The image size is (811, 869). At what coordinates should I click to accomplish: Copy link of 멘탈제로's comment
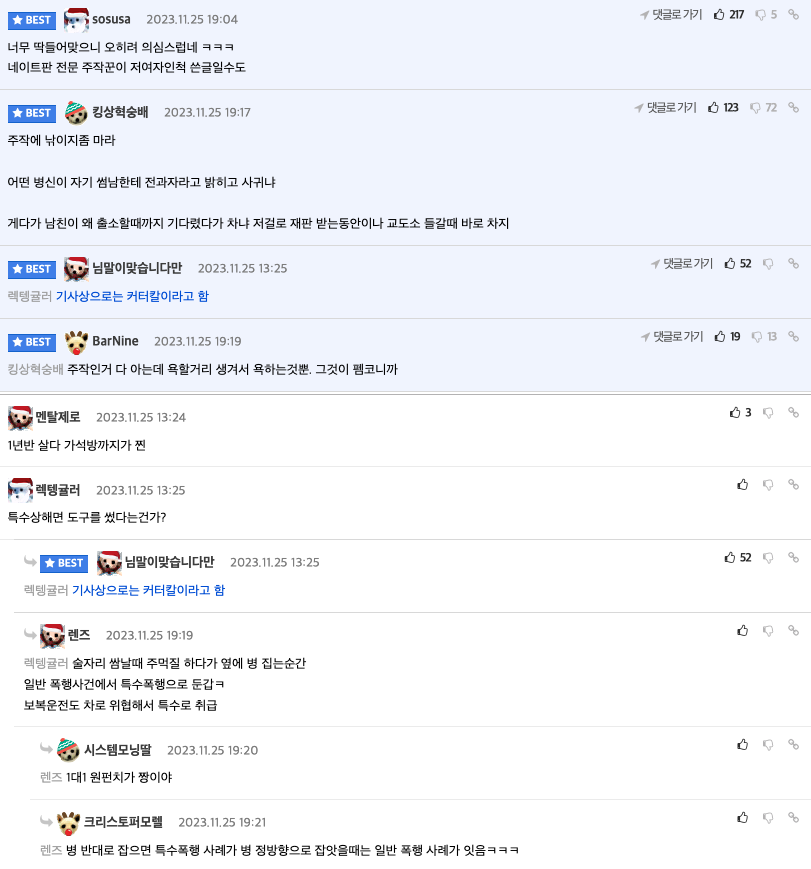(793, 412)
